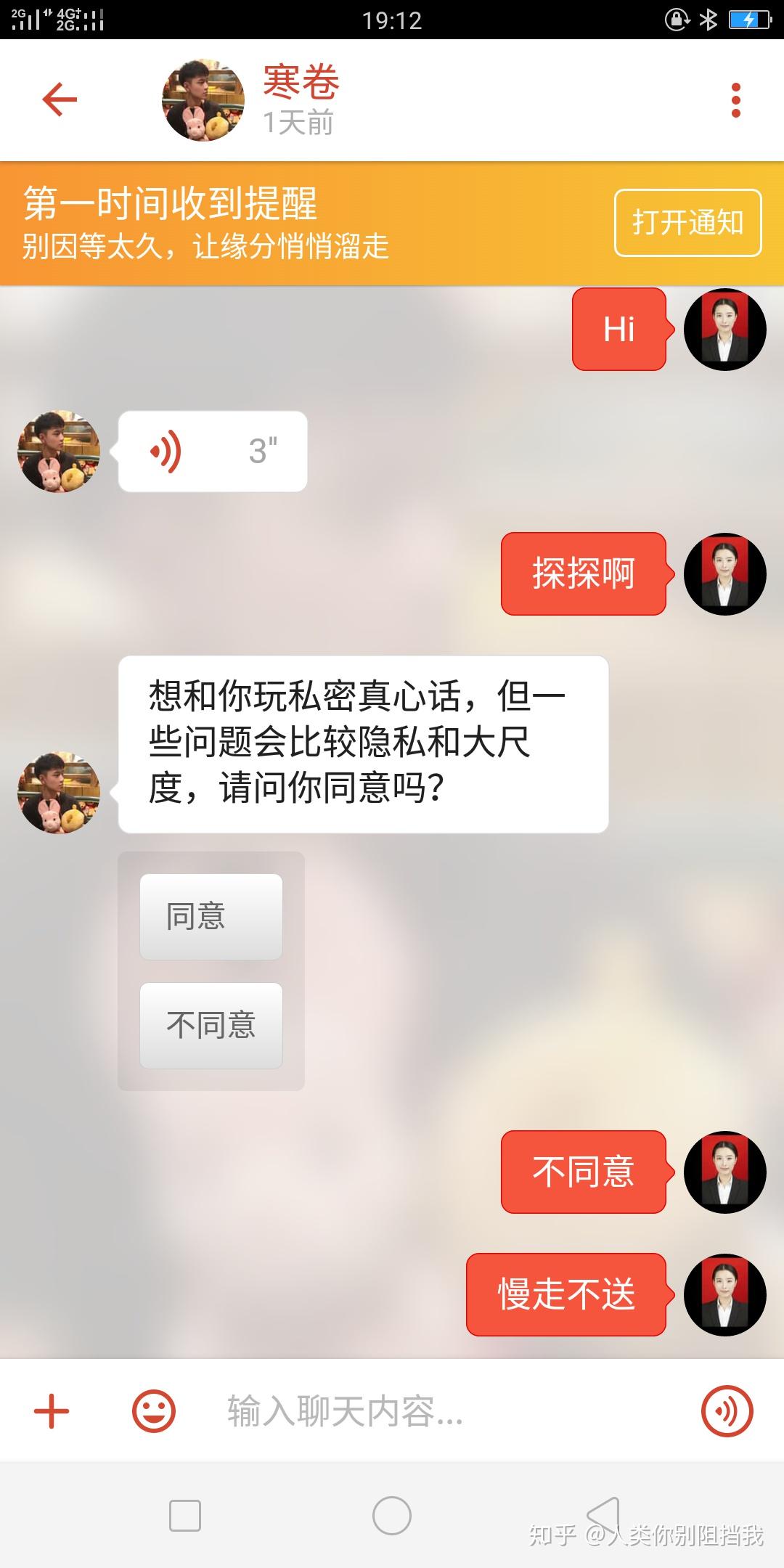The width and height of the screenshot is (784, 1568).
Task: Open recent apps from navigation bar
Action: coord(184,1516)
